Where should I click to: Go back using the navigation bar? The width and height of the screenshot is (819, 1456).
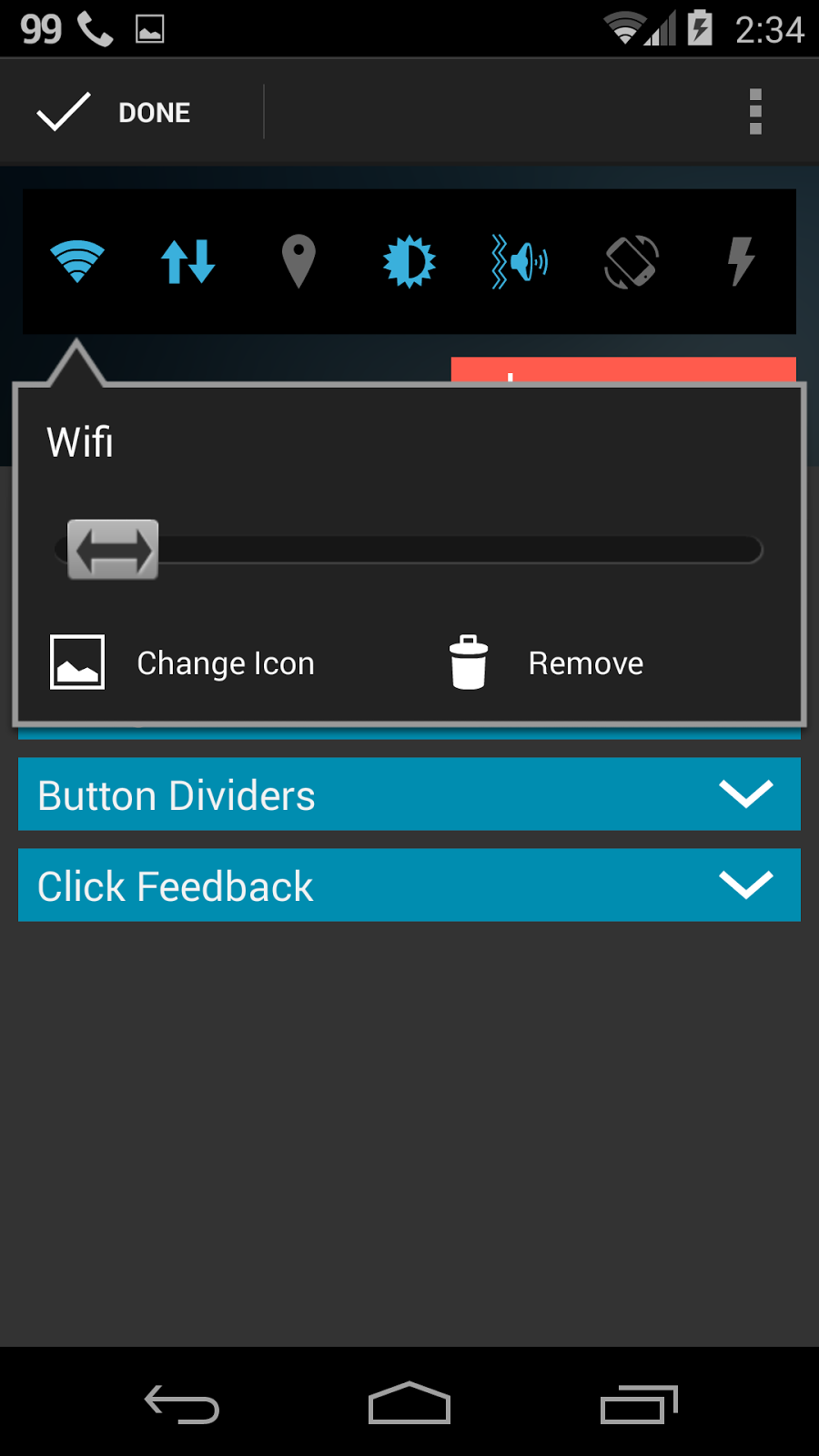182,1403
